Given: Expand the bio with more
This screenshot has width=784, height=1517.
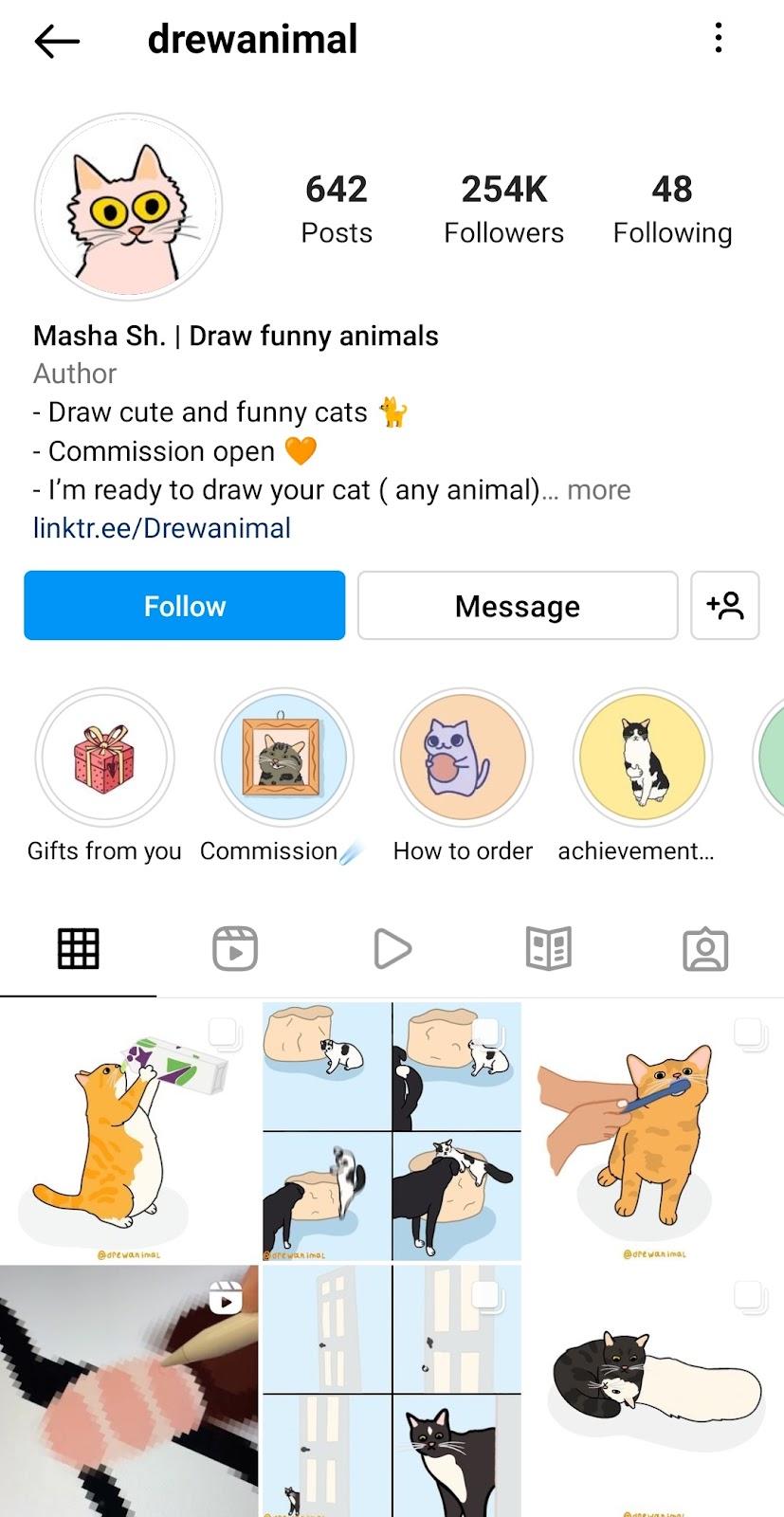Looking at the screenshot, I should [598, 490].
